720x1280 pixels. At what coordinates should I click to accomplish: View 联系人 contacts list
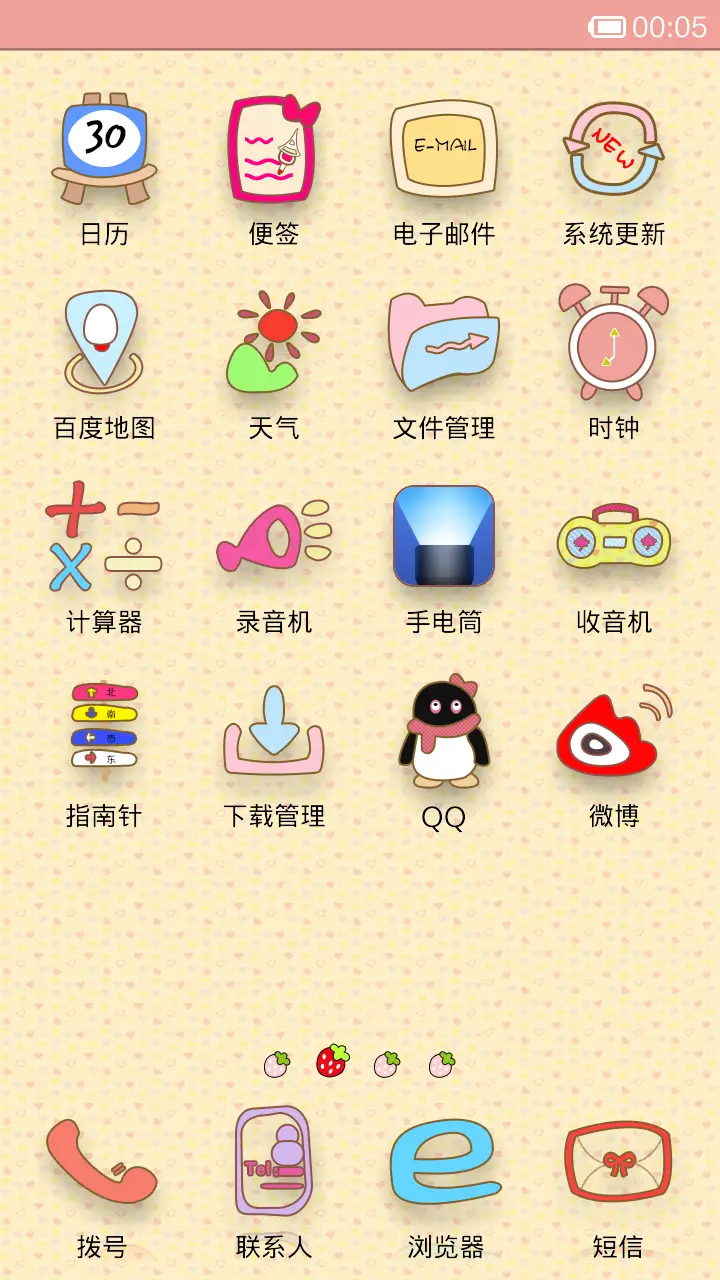pos(274,1160)
